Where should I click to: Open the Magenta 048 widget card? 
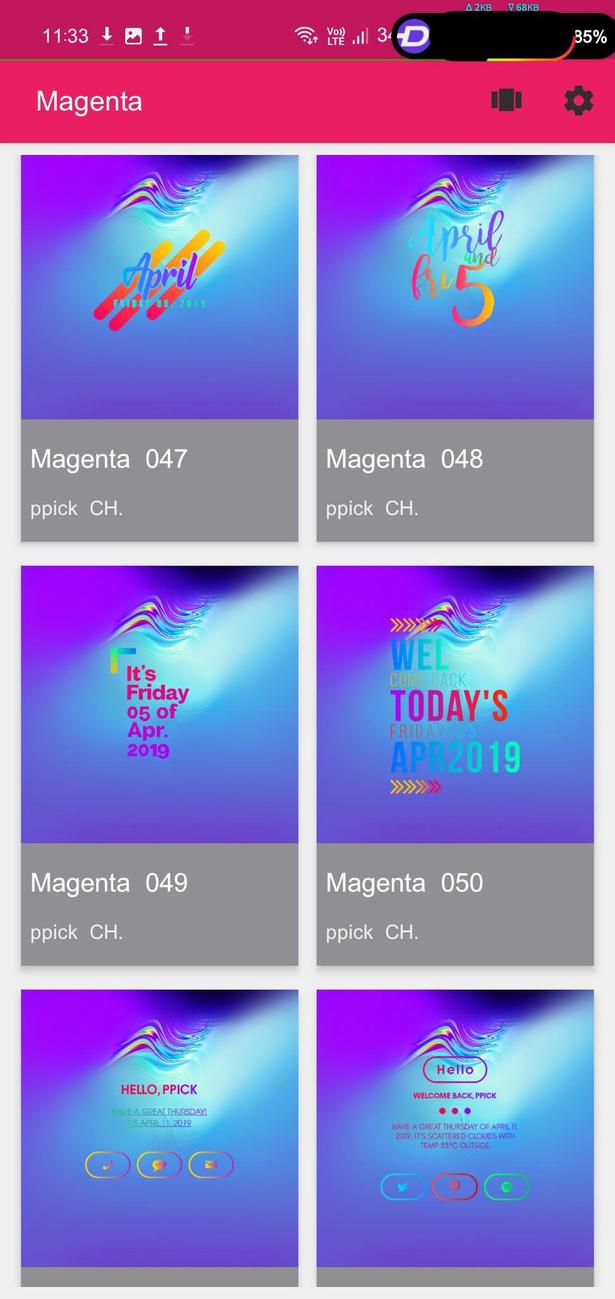455,347
